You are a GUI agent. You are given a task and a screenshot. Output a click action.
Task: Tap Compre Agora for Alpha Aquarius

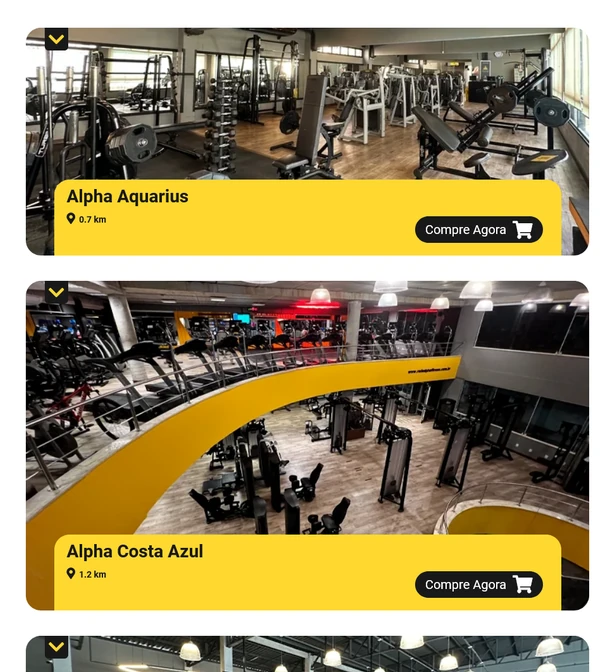(x=478, y=230)
